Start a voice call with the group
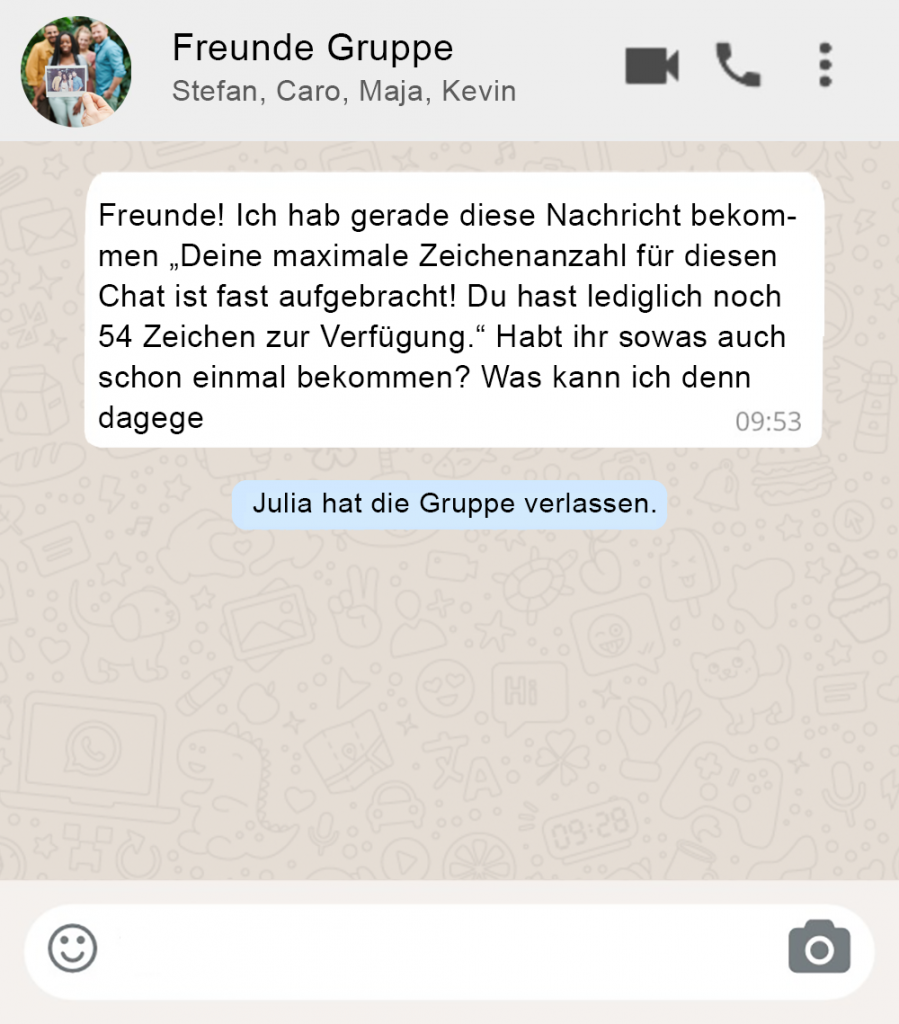This screenshot has height=1024, width=899. coord(738,66)
